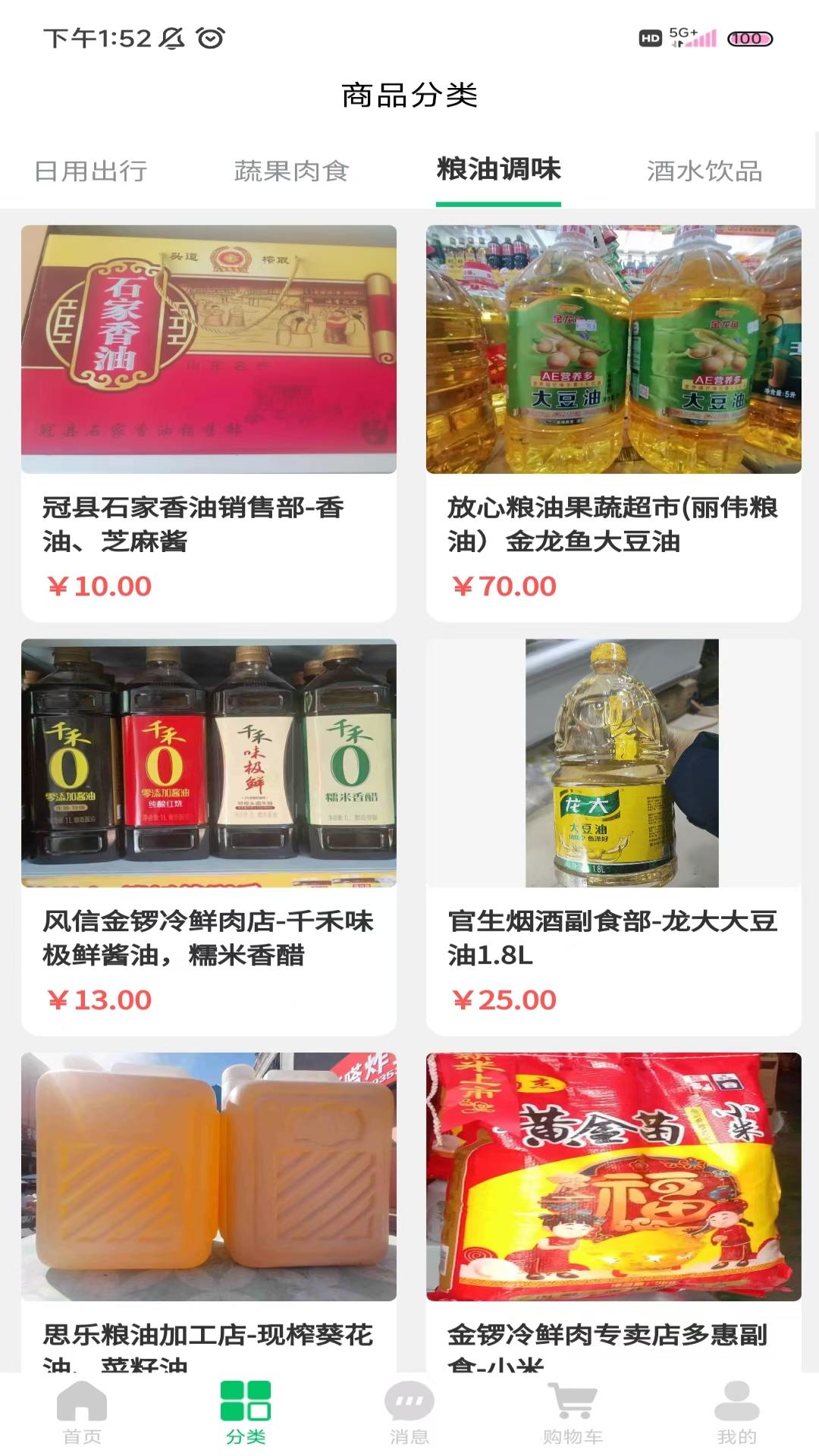Switch to the 我的 profile tab
This screenshot has height=1456, width=819.
pos(736,1412)
